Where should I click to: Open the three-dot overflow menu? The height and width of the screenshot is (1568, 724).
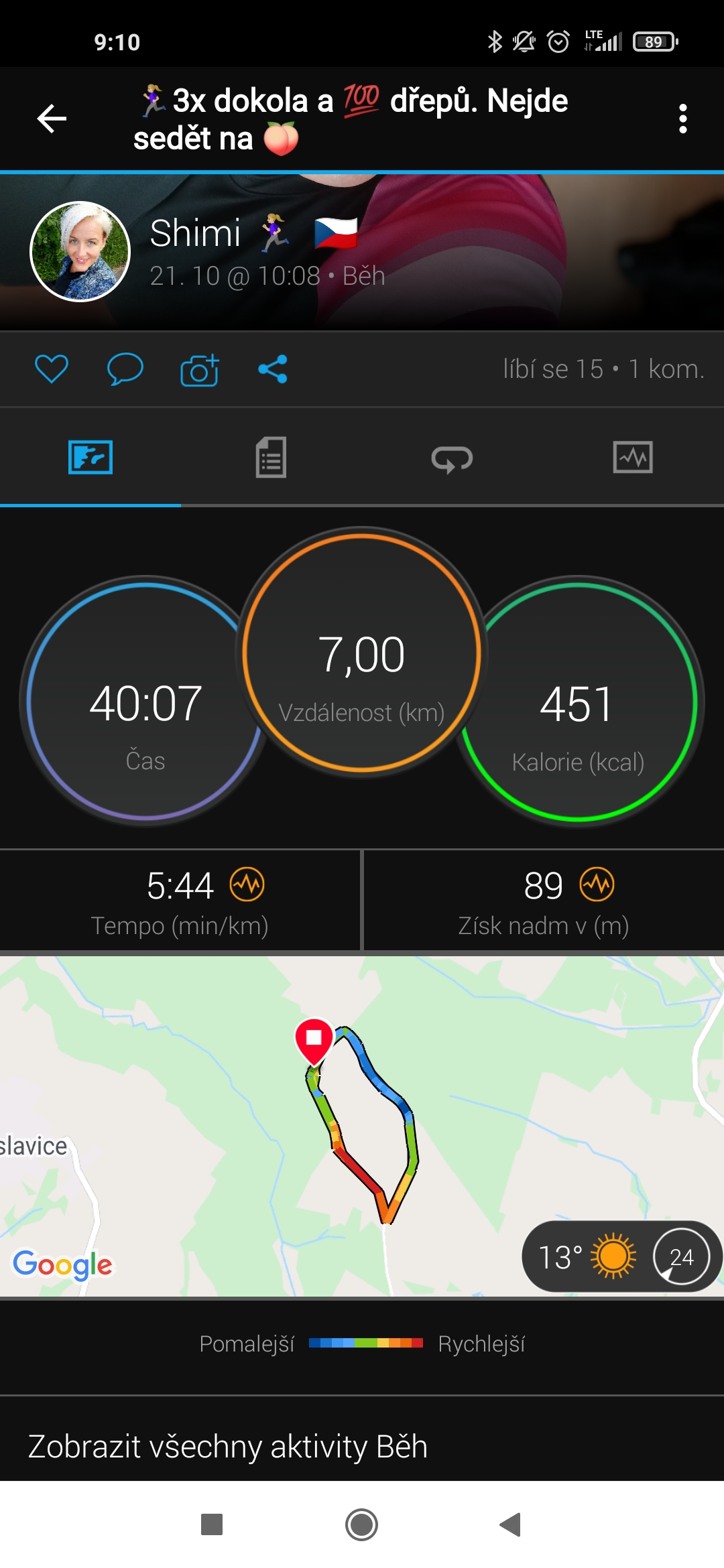click(682, 119)
